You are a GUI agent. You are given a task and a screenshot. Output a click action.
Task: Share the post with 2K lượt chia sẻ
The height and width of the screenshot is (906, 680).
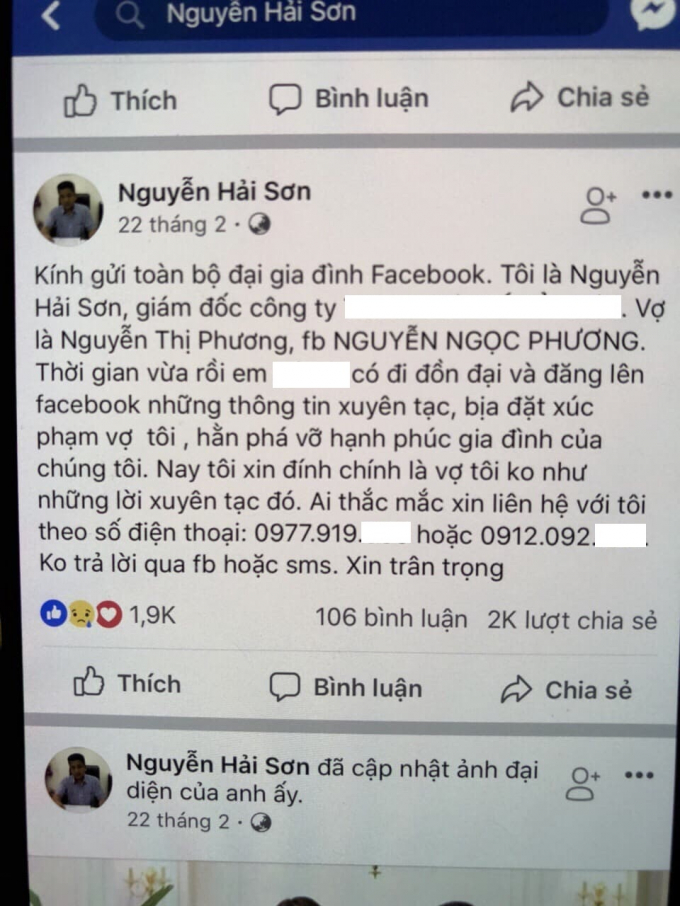click(x=567, y=690)
